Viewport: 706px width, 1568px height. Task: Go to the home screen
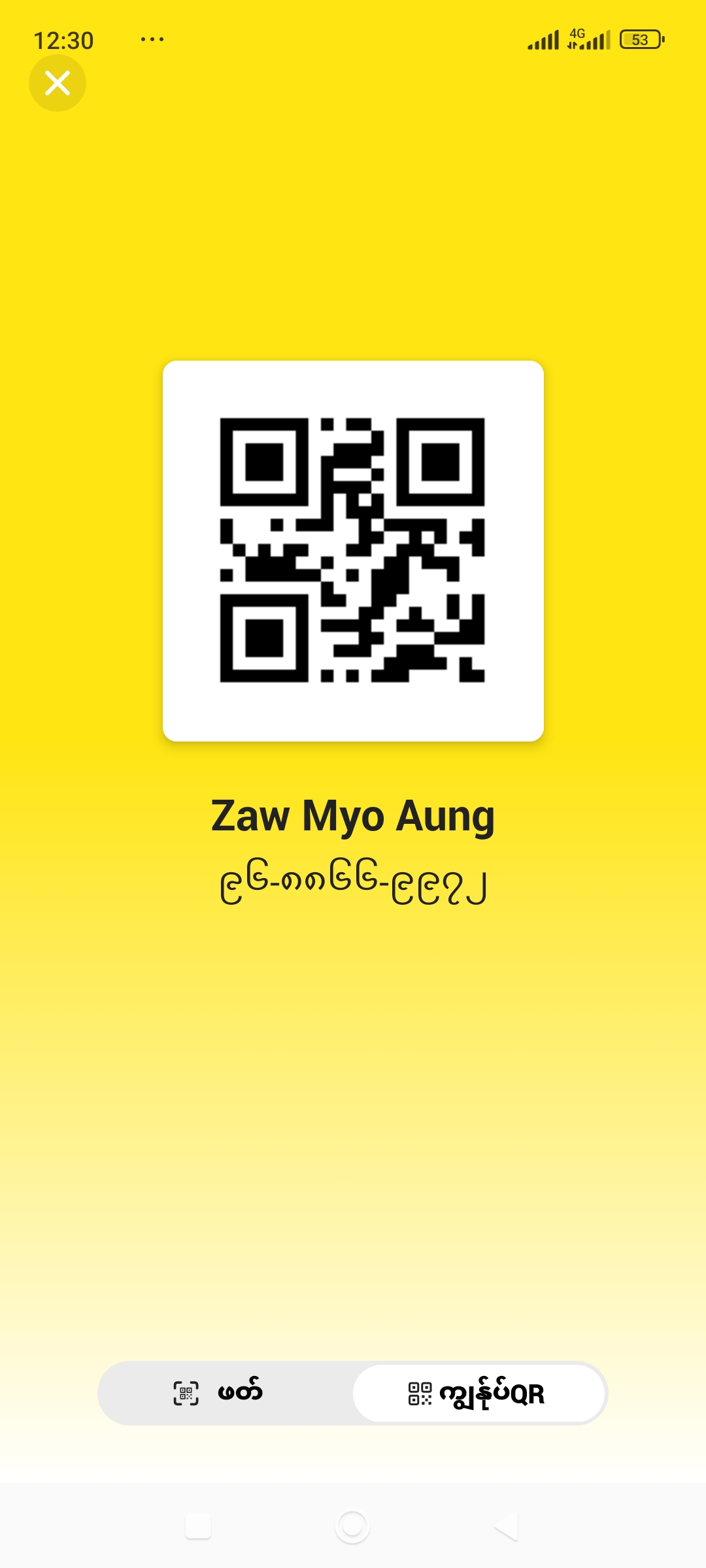[352, 1526]
